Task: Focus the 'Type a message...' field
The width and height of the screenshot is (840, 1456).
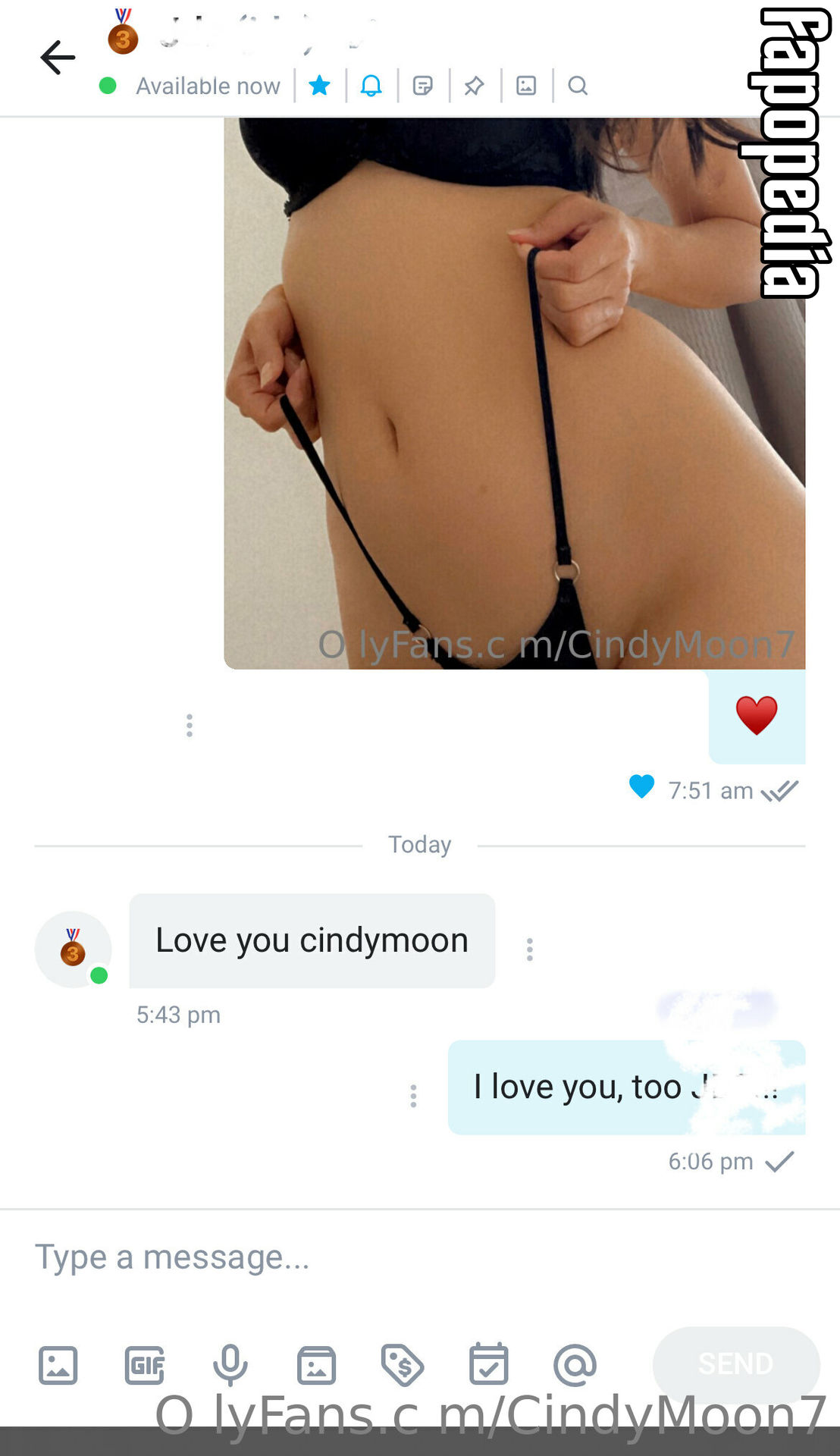Action: pyautogui.click(x=420, y=1257)
